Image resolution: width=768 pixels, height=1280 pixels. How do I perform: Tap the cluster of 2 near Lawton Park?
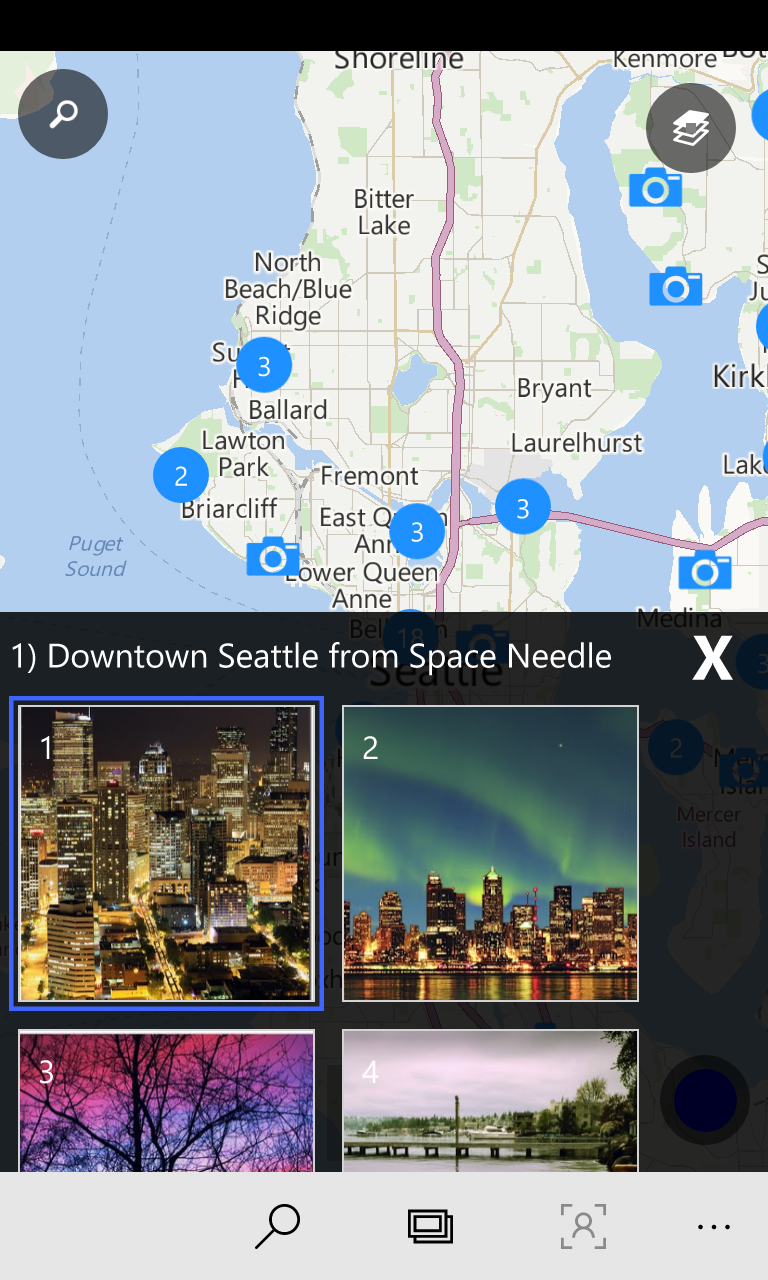click(181, 475)
